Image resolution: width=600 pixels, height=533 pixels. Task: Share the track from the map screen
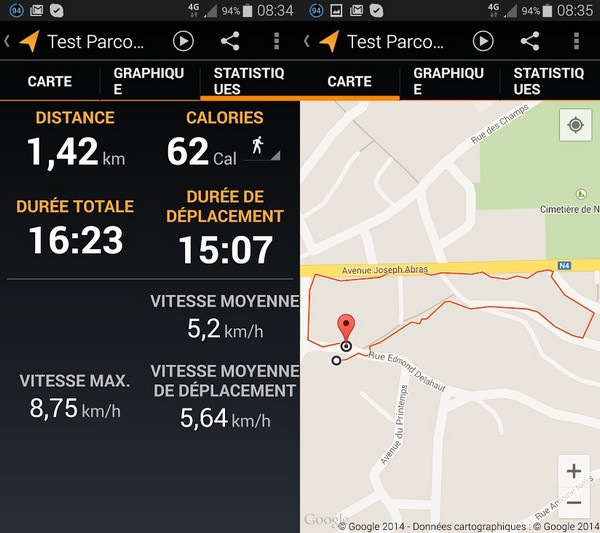(x=530, y=42)
